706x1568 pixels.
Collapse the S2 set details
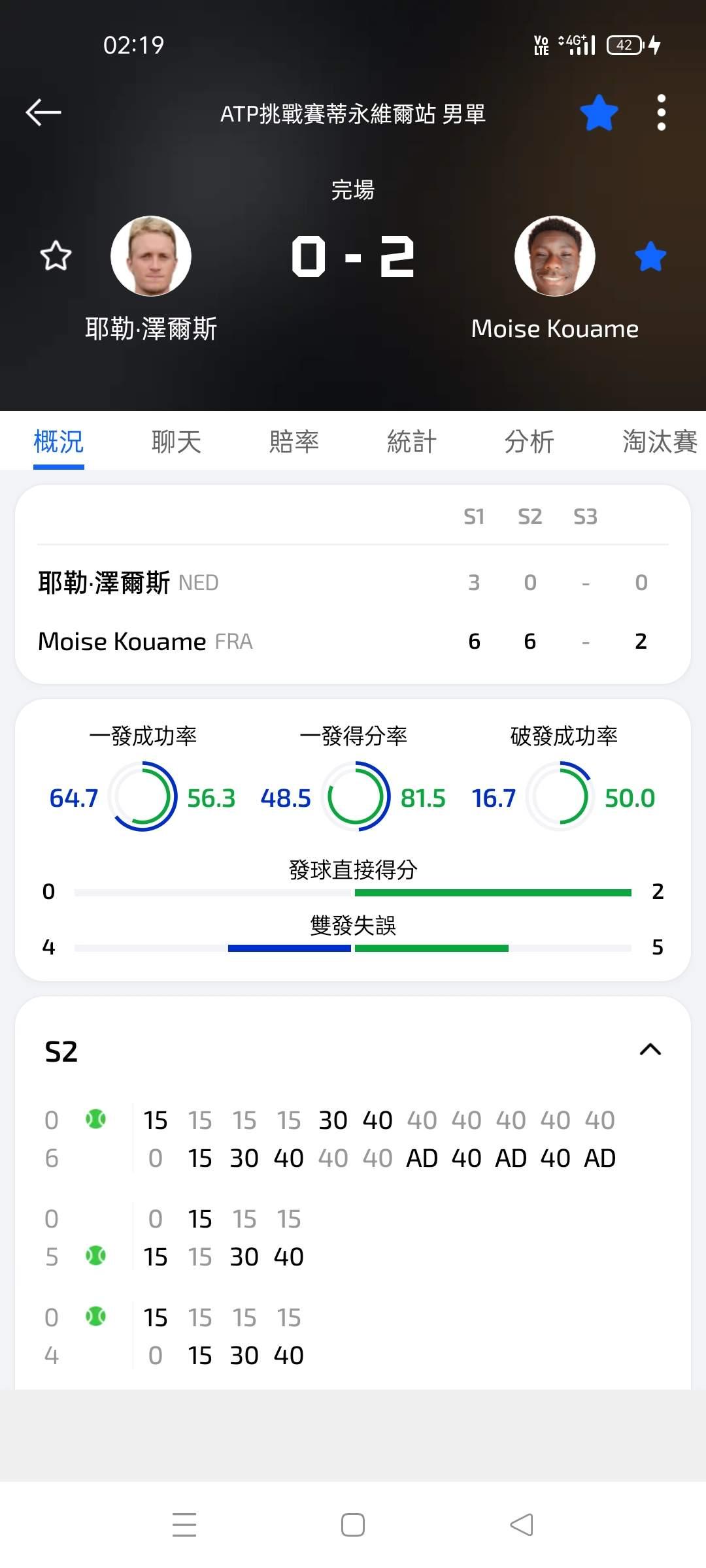click(650, 1050)
